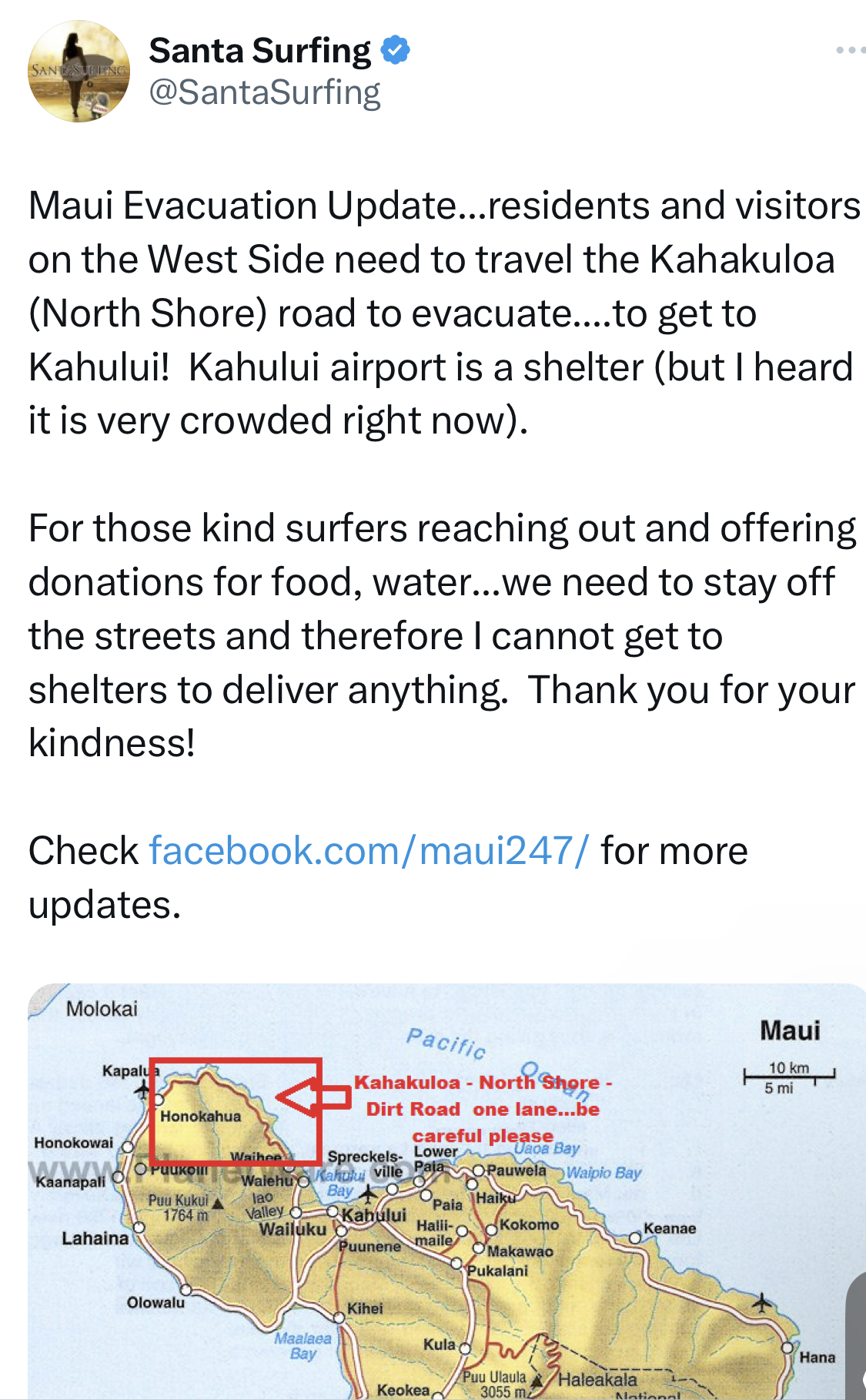Open the attached Maui map image
This screenshot has width=866, height=1400.
(x=446, y=1191)
